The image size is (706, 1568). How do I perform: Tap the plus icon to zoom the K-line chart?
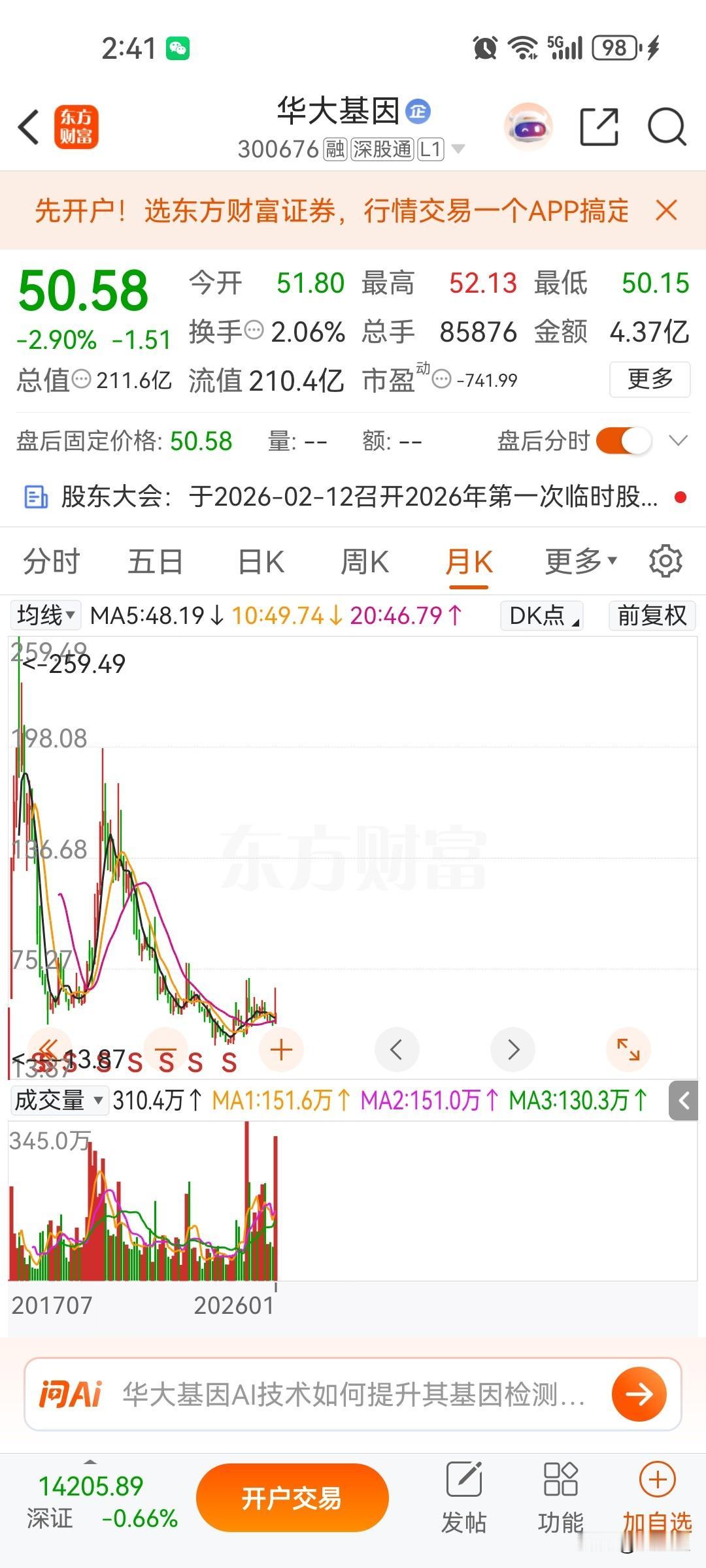pyautogui.click(x=281, y=1049)
